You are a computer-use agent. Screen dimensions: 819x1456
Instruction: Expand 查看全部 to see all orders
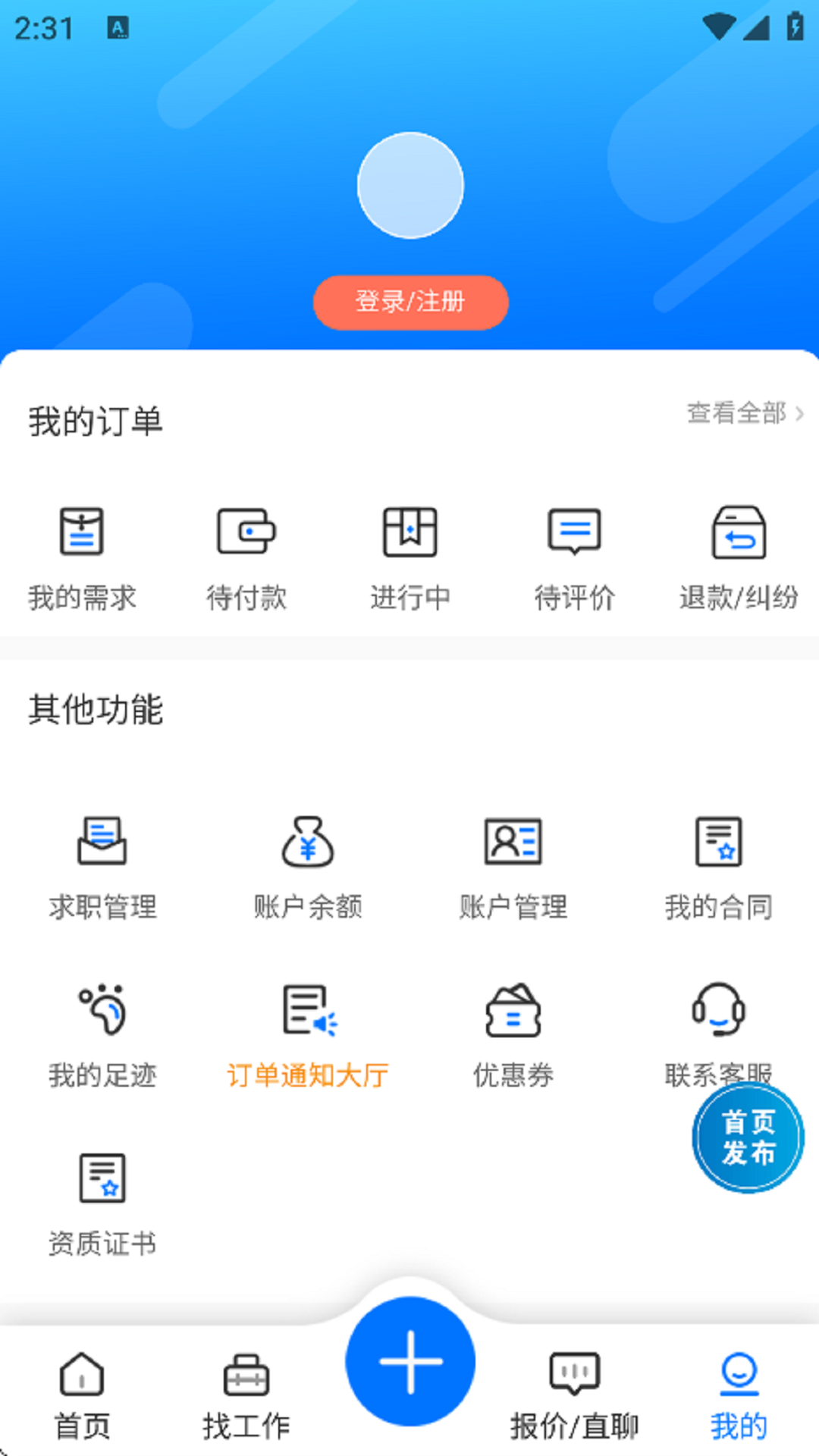pos(741,415)
